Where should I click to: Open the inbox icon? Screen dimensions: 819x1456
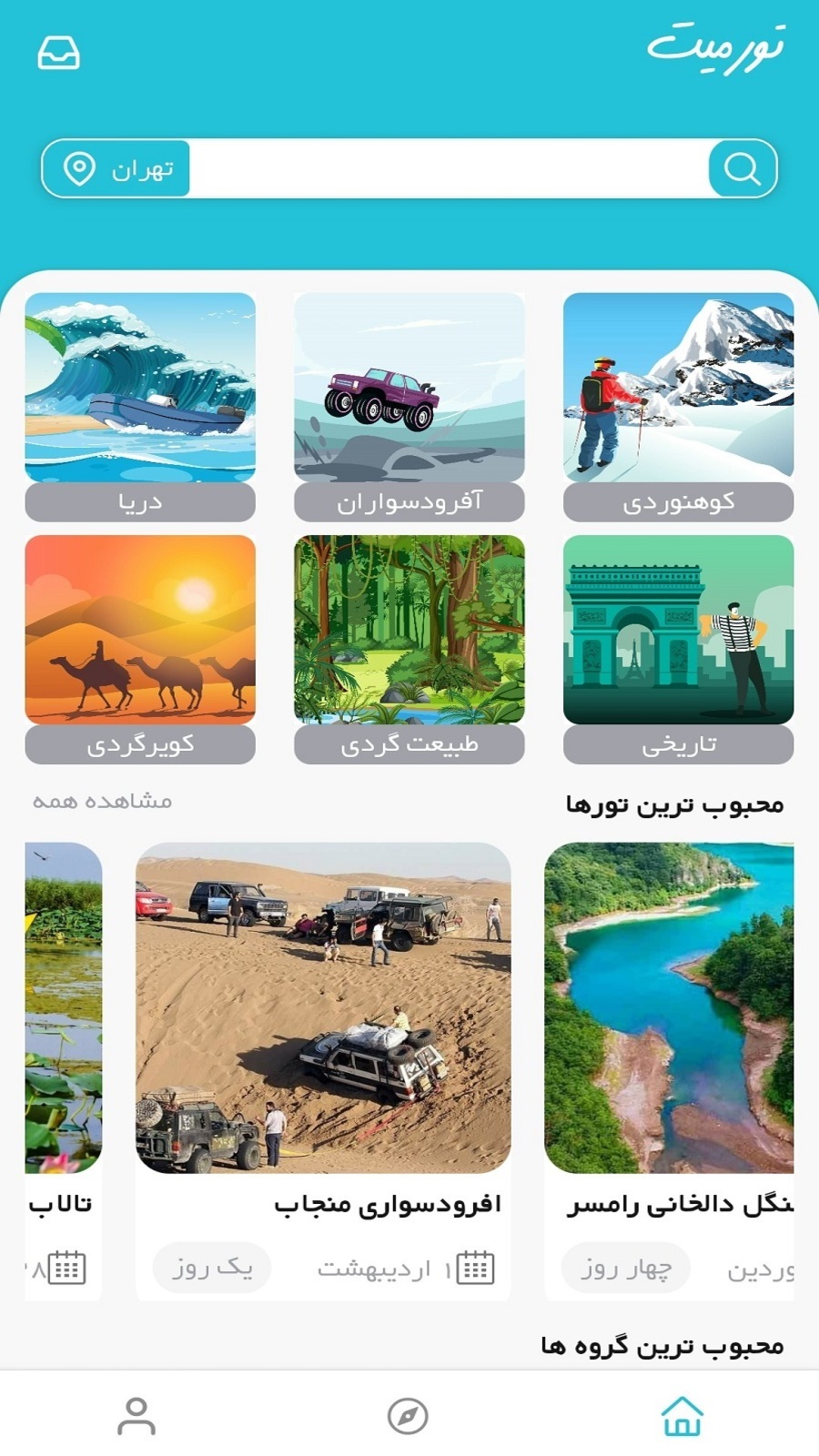point(58,54)
